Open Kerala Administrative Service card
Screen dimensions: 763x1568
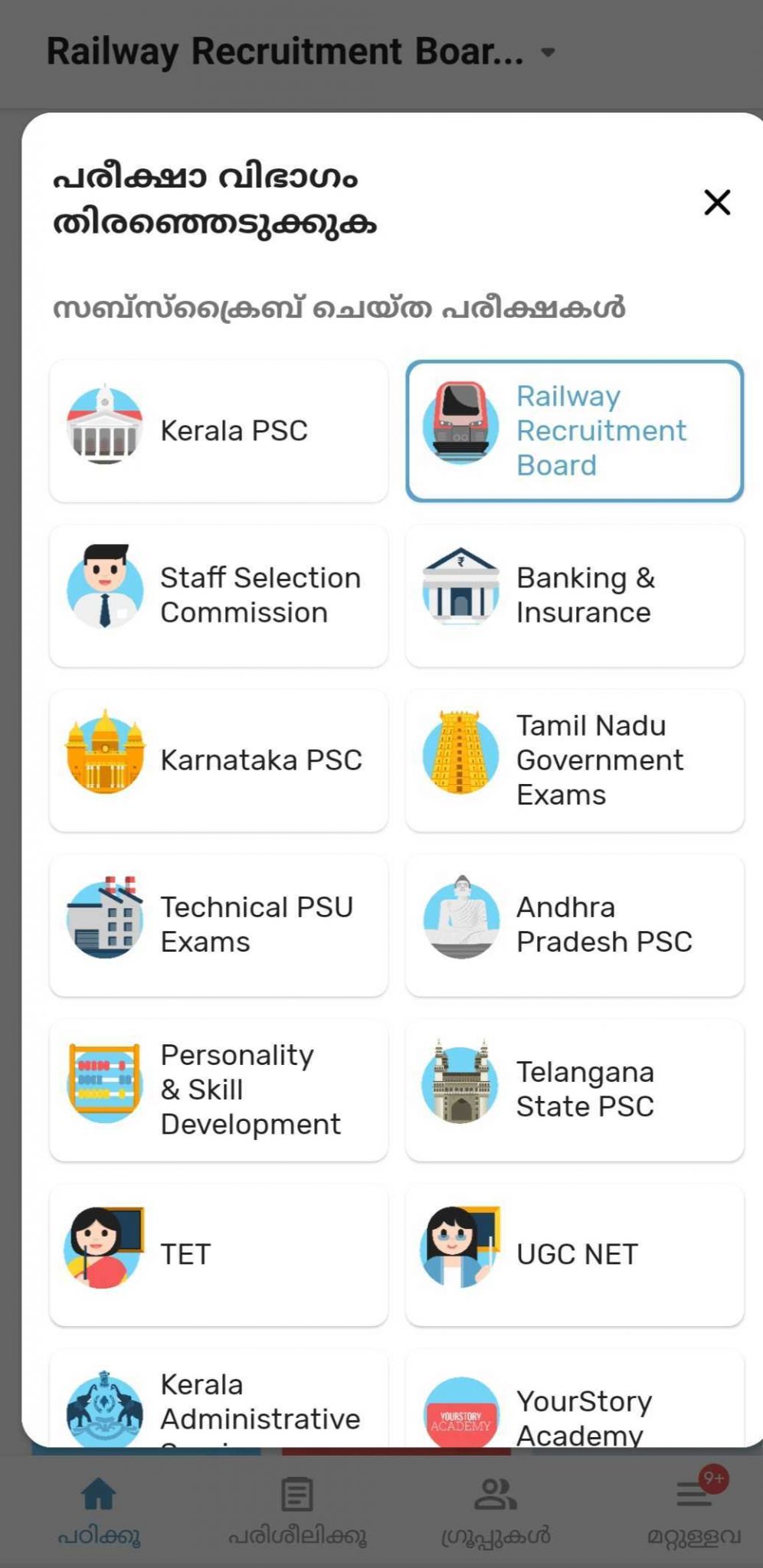click(218, 1398)
